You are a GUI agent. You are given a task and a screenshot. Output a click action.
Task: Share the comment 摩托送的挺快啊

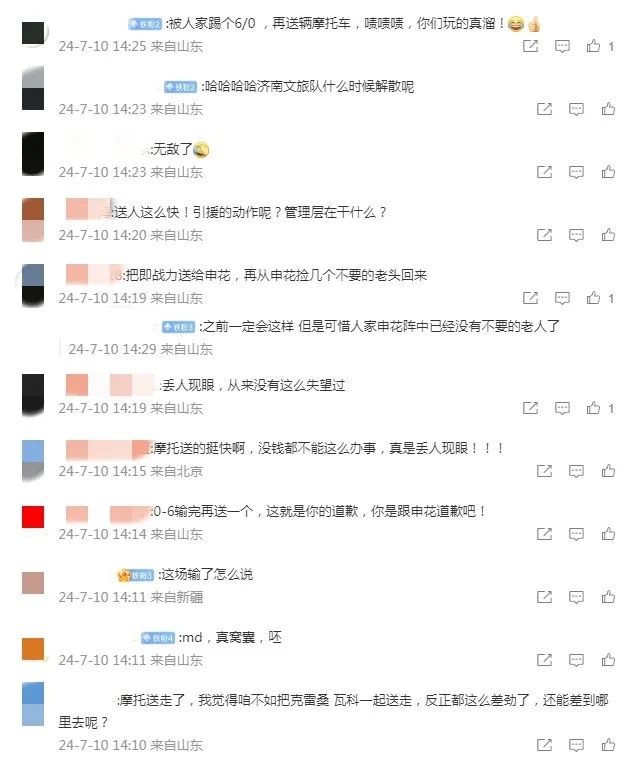point(545,471)
